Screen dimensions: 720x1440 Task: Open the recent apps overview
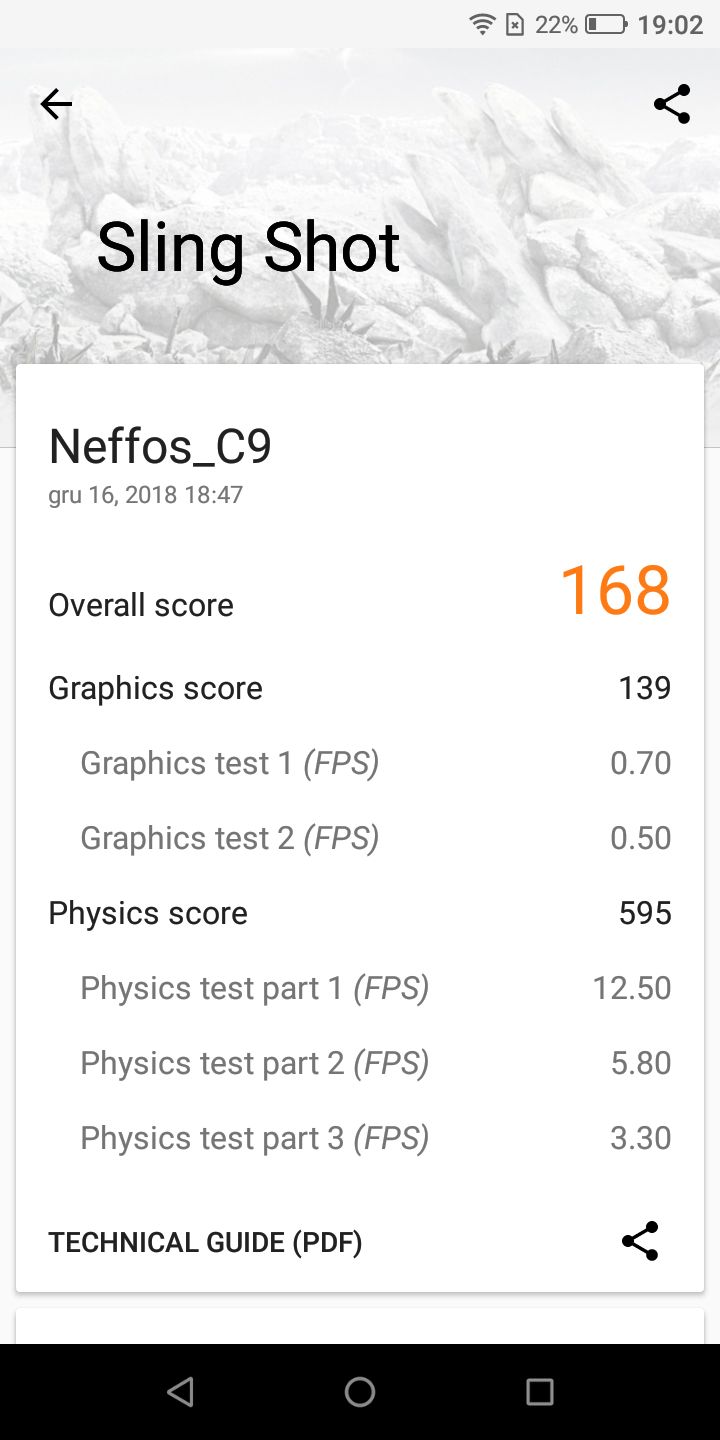pyautogui.click(x=540, y=1392)
